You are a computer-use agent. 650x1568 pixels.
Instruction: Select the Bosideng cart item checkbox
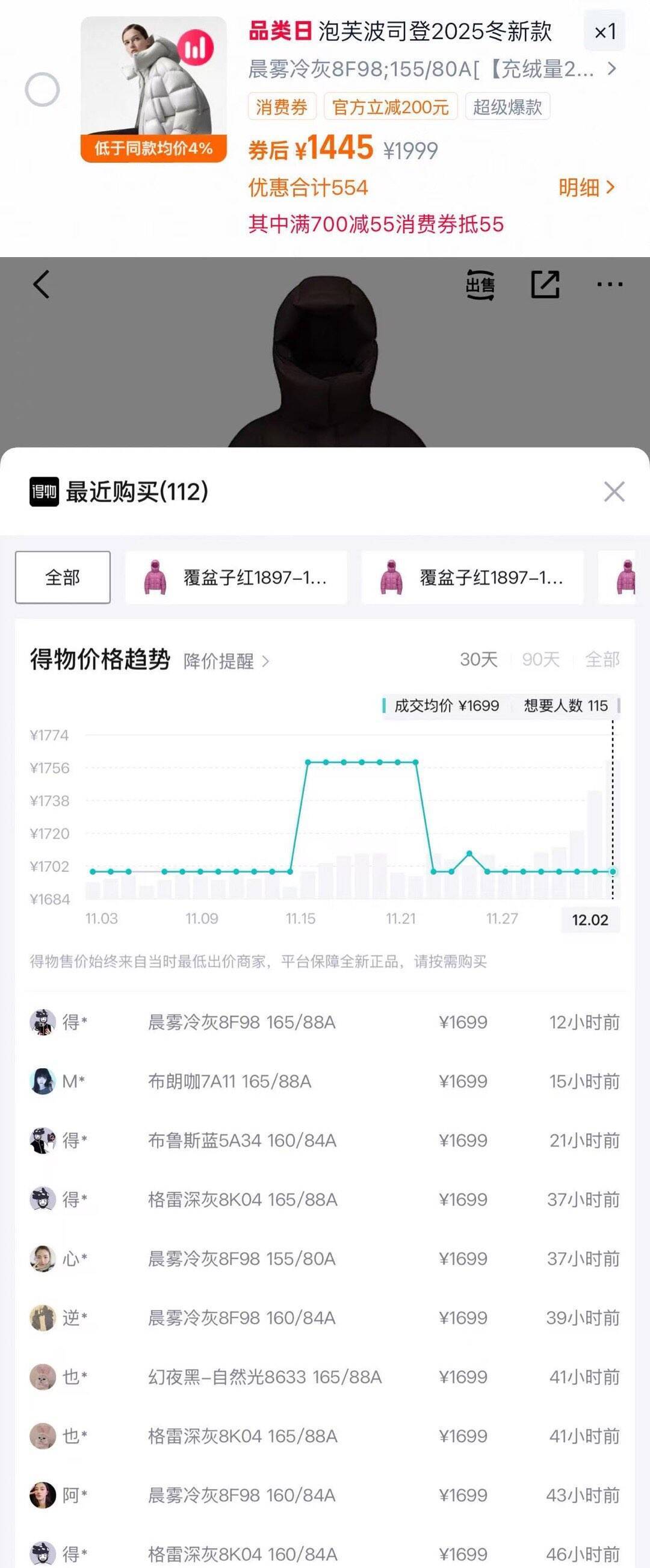click(x=42, y=90)
